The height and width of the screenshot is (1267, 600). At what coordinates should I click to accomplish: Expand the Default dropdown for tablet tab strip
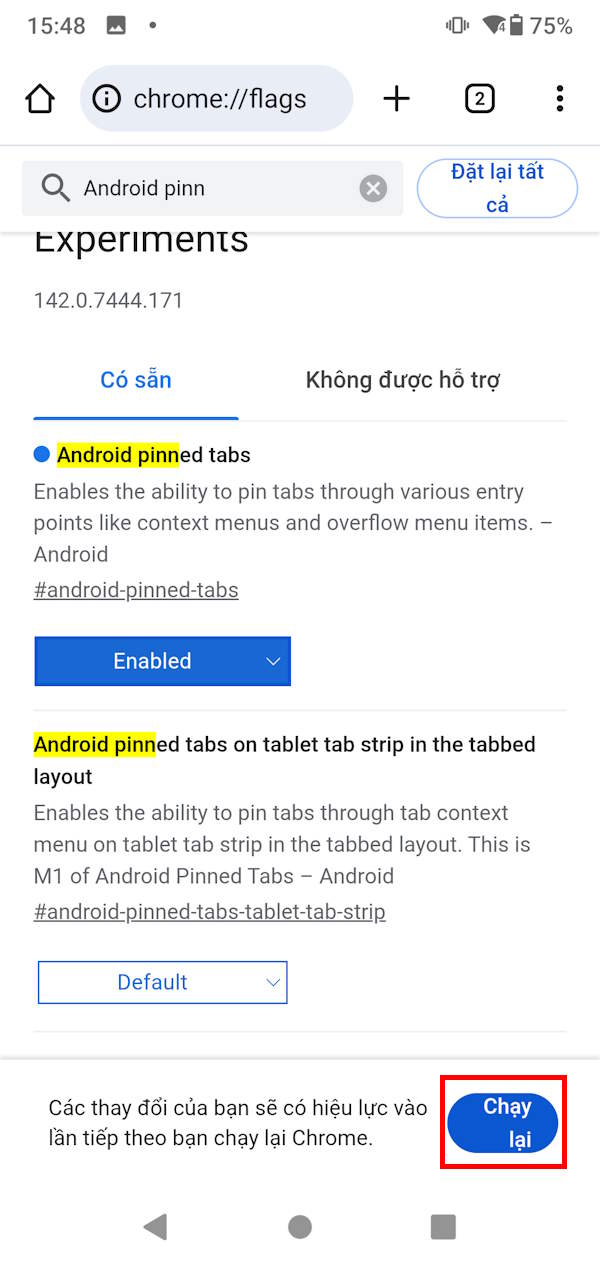(x=162, y=982)
